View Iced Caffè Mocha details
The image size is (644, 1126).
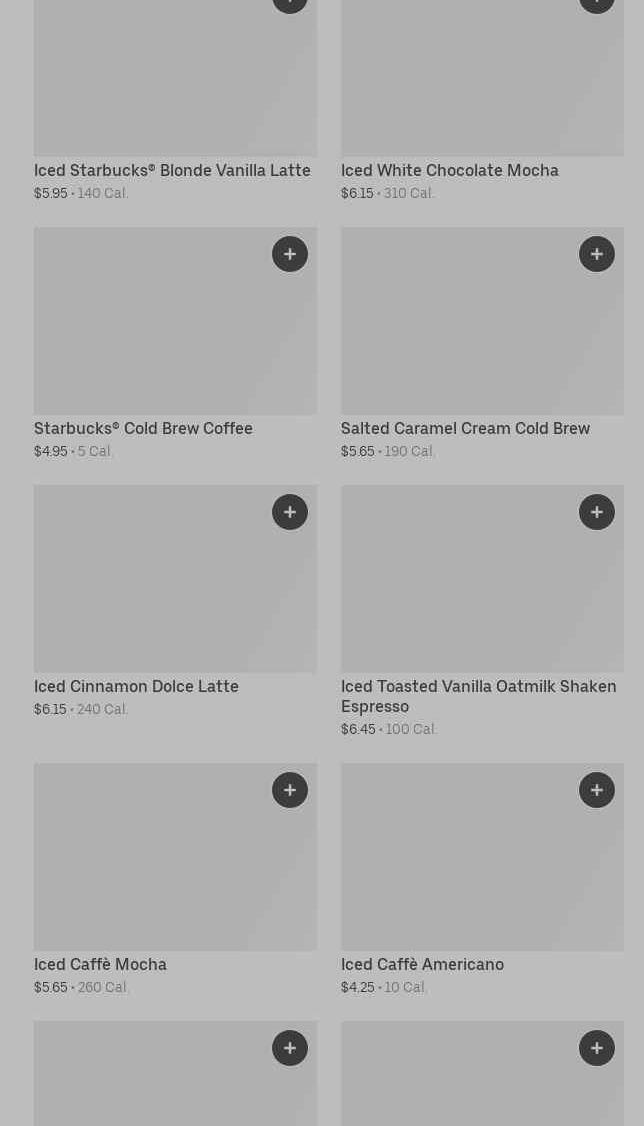tap(100, 965)
